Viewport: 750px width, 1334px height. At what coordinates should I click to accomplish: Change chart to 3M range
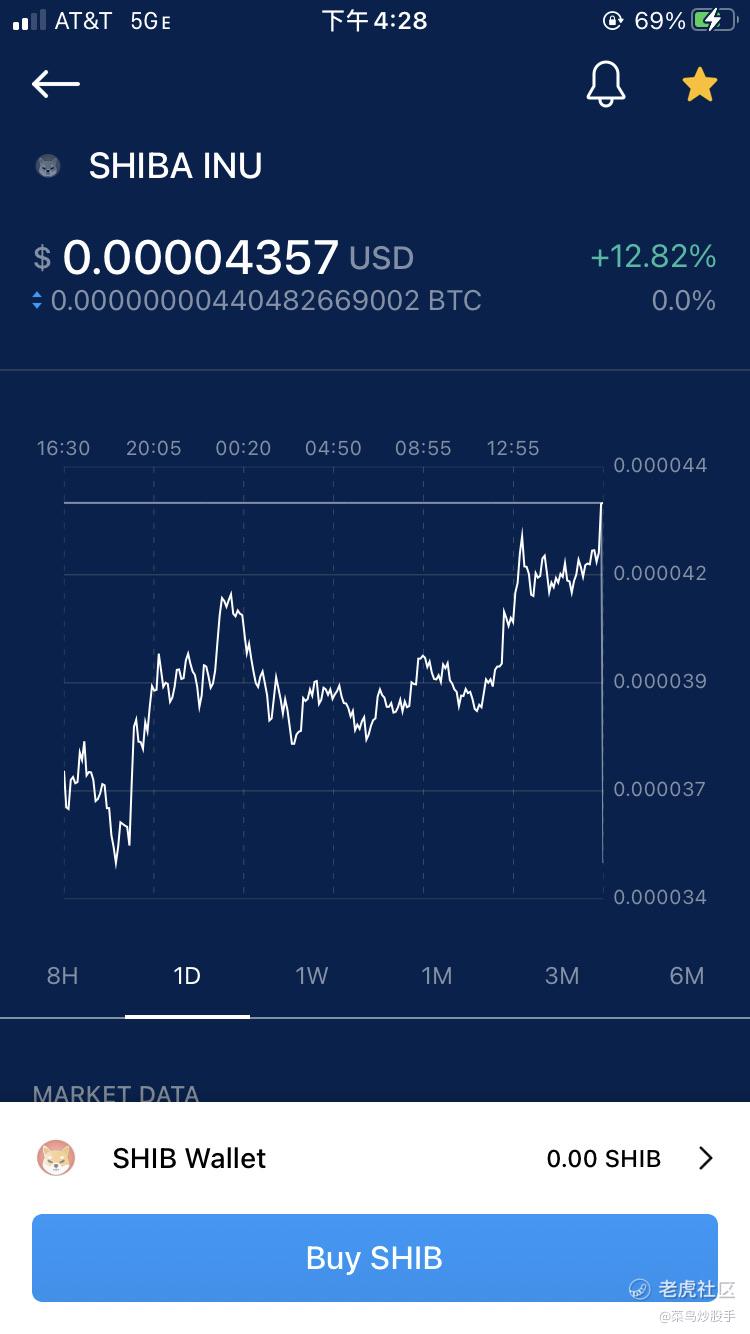(562, 975)
